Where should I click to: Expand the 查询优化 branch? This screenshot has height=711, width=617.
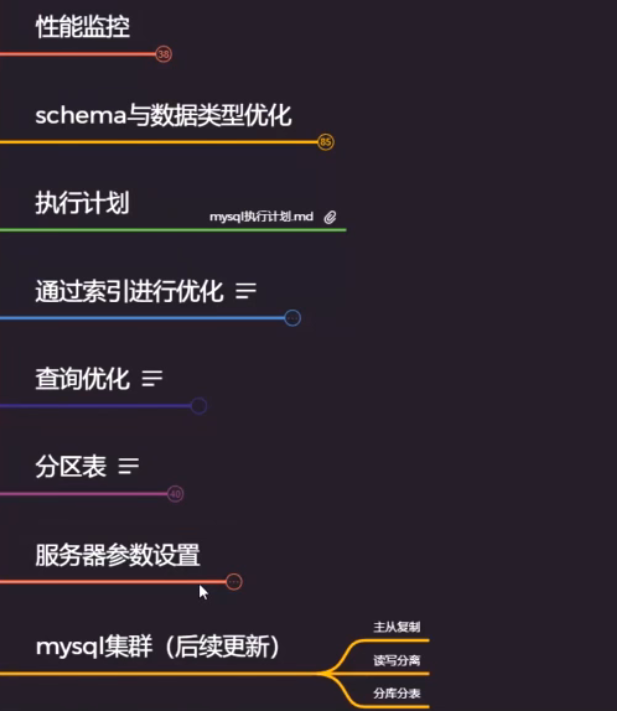[x=198, y=405]
